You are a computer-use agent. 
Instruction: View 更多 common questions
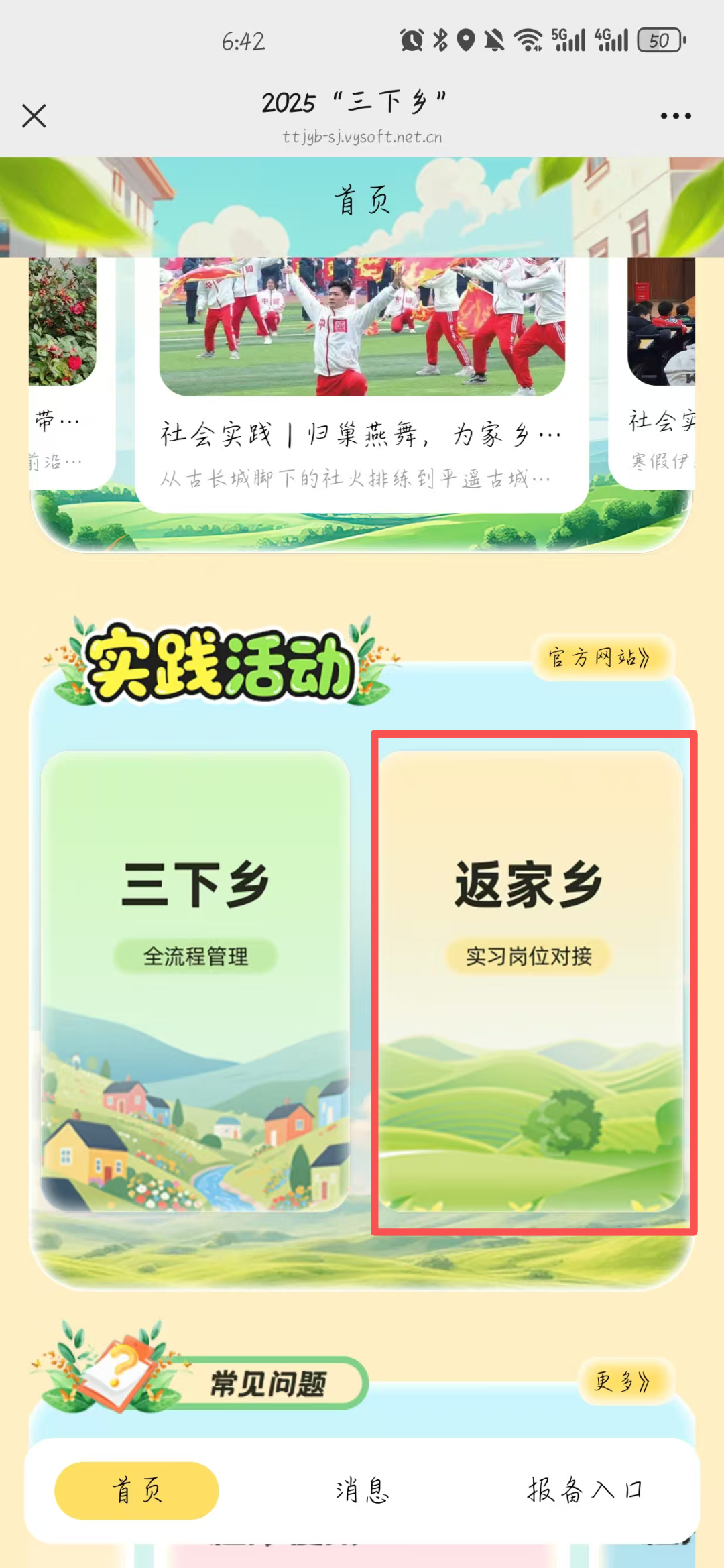tap(623, 1382)
